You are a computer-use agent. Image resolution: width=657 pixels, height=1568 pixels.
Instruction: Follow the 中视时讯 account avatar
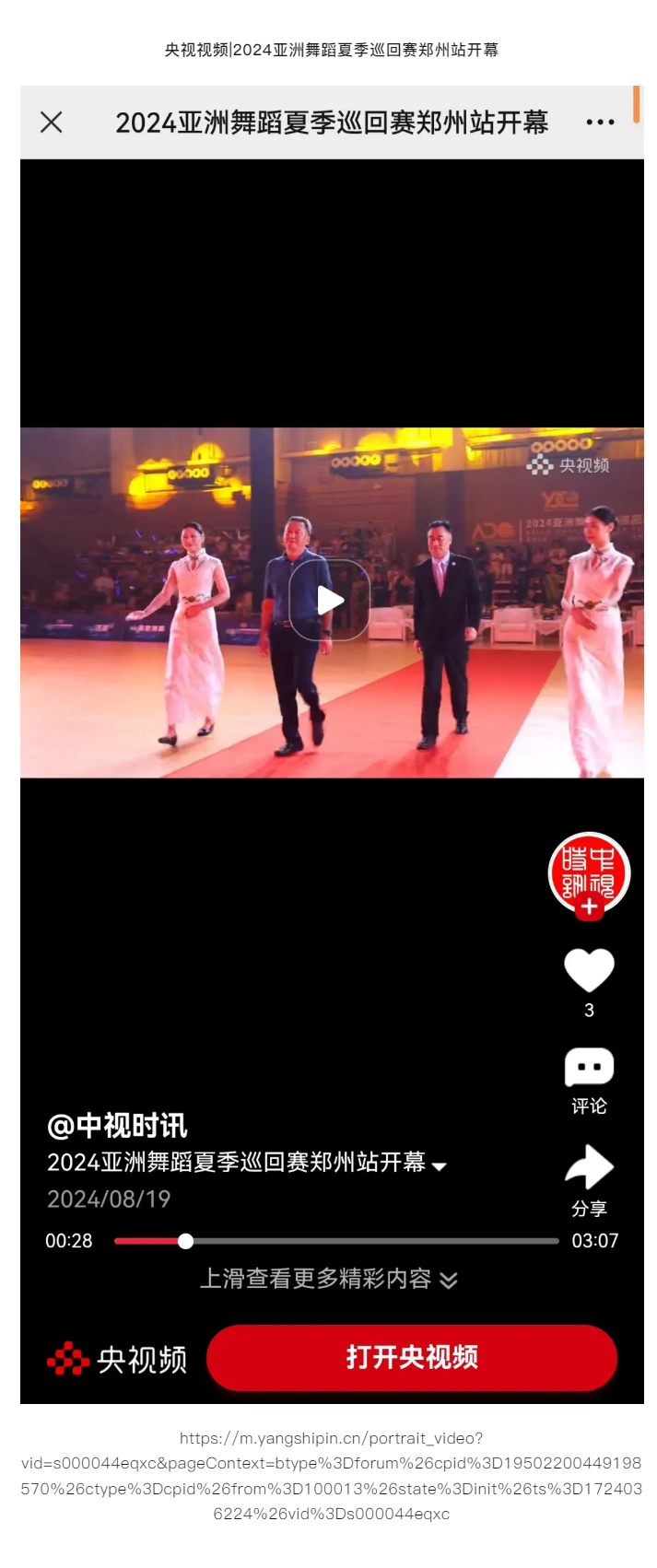tap(589, 907)
